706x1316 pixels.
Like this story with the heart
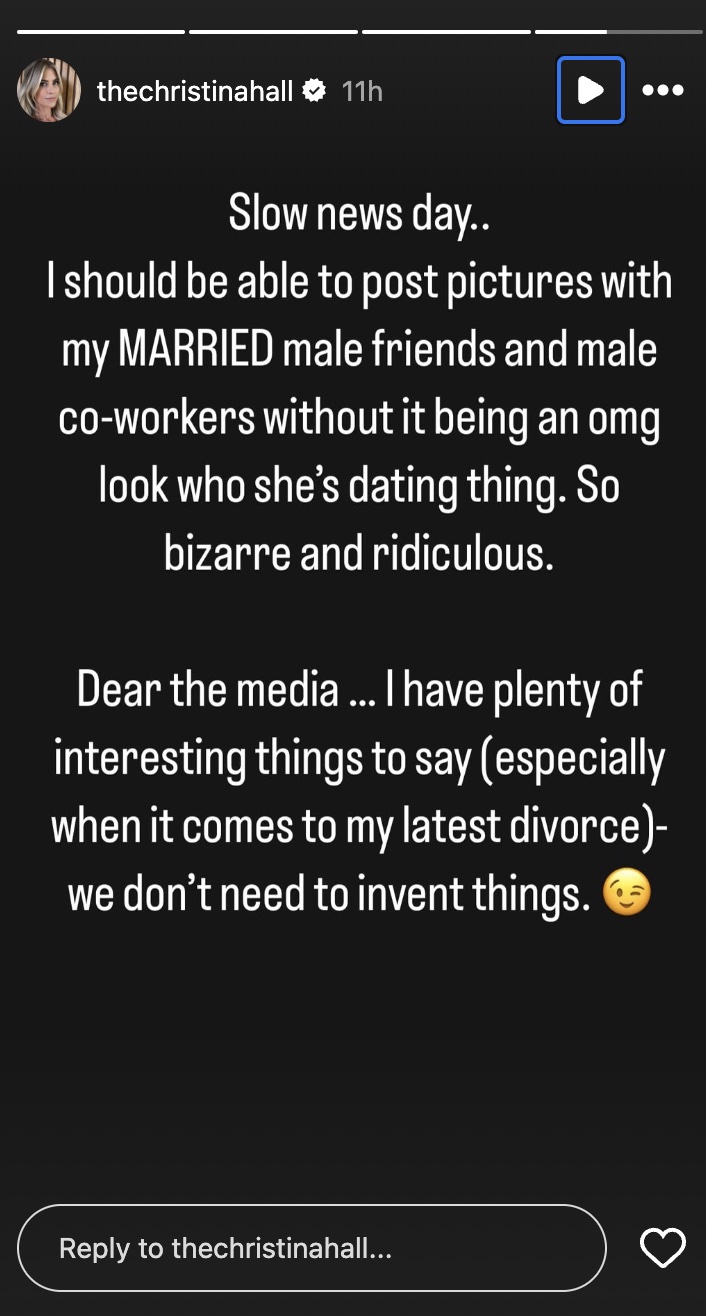662,1248
